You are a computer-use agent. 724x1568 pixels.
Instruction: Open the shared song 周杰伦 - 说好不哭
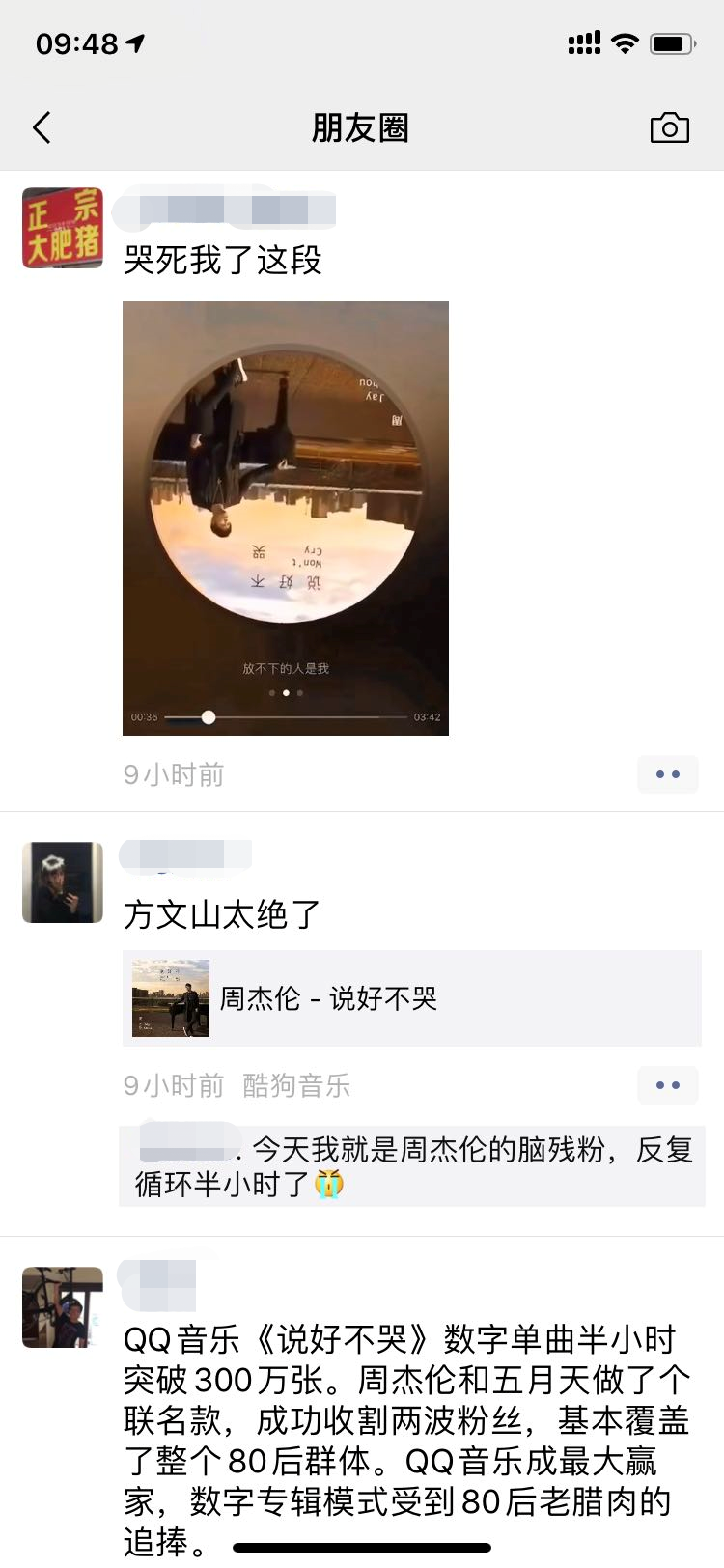click(412, 998)
